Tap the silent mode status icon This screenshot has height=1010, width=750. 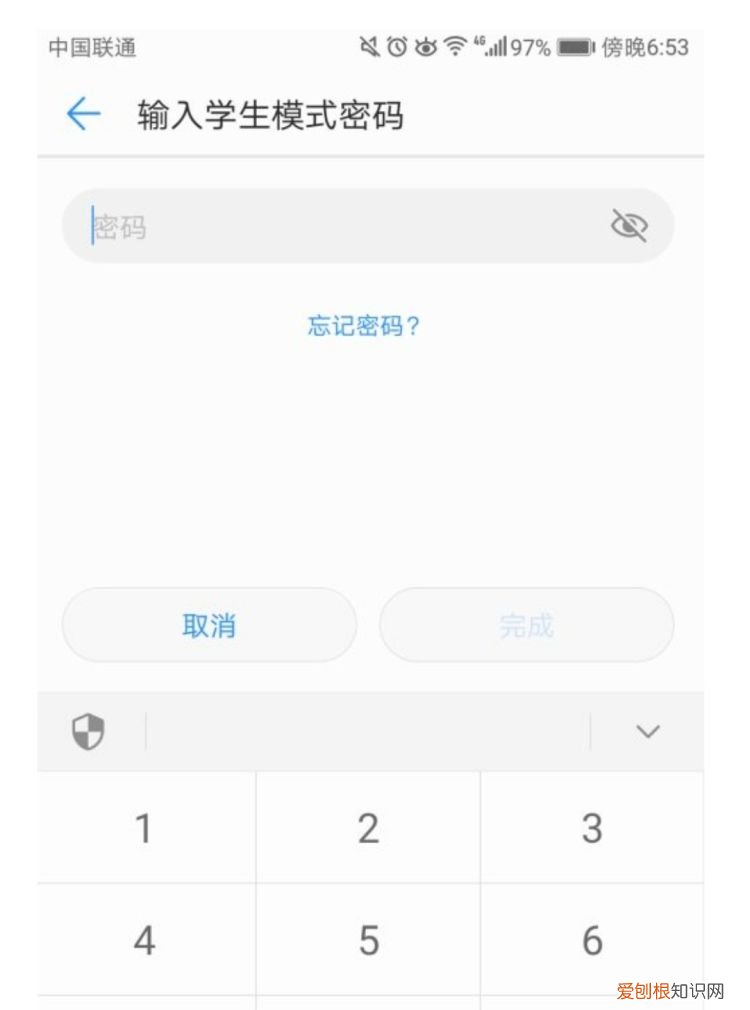[369, 45]
